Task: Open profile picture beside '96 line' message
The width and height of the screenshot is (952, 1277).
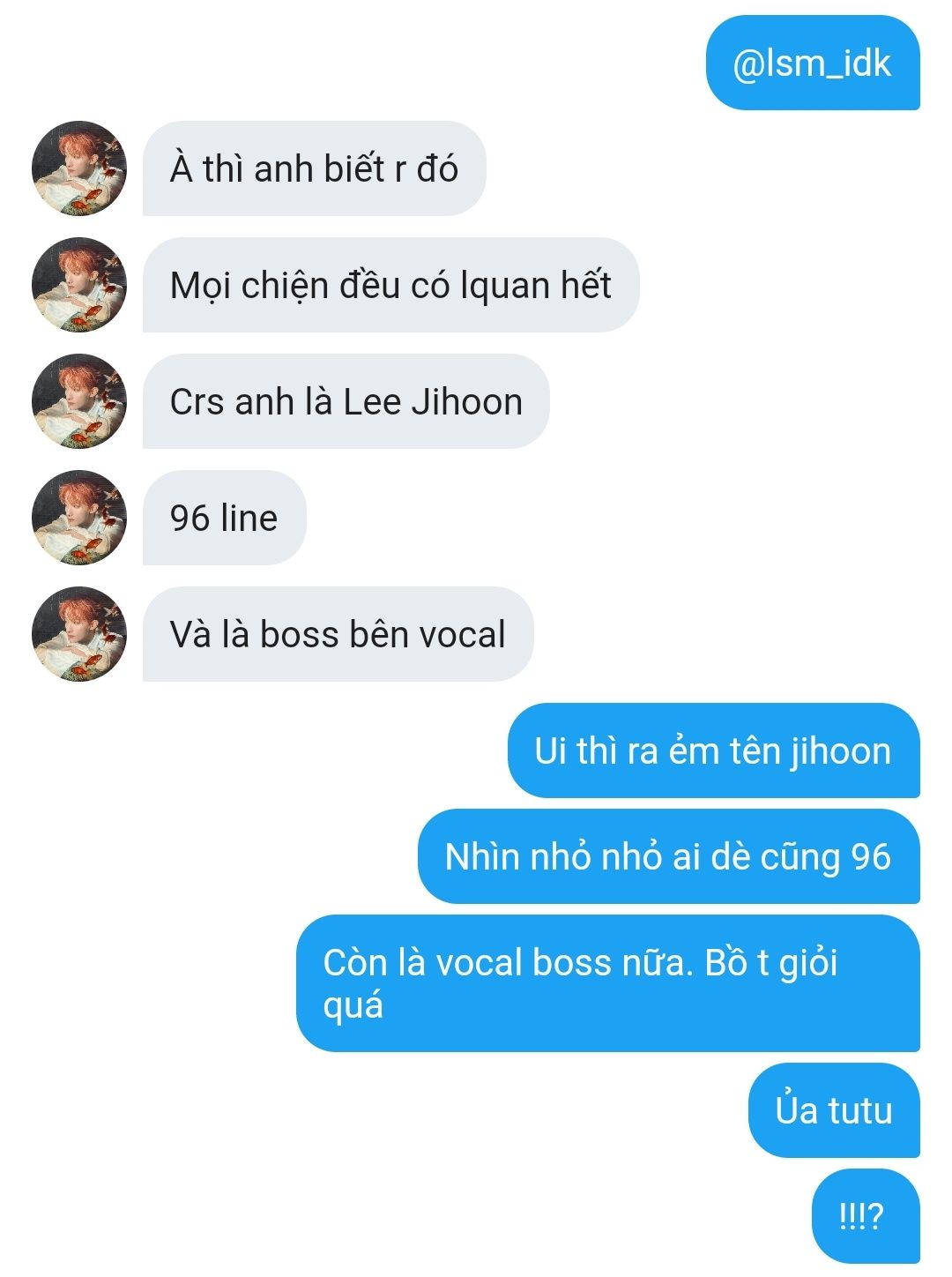Action: pos(79,518)
